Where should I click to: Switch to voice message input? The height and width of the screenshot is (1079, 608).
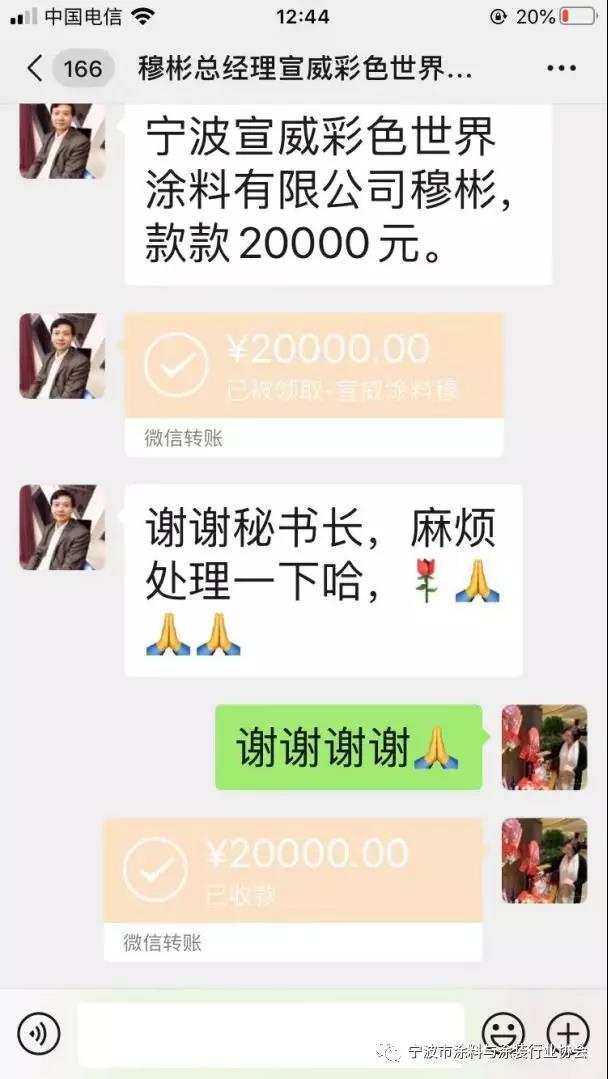pos(39,1033)
